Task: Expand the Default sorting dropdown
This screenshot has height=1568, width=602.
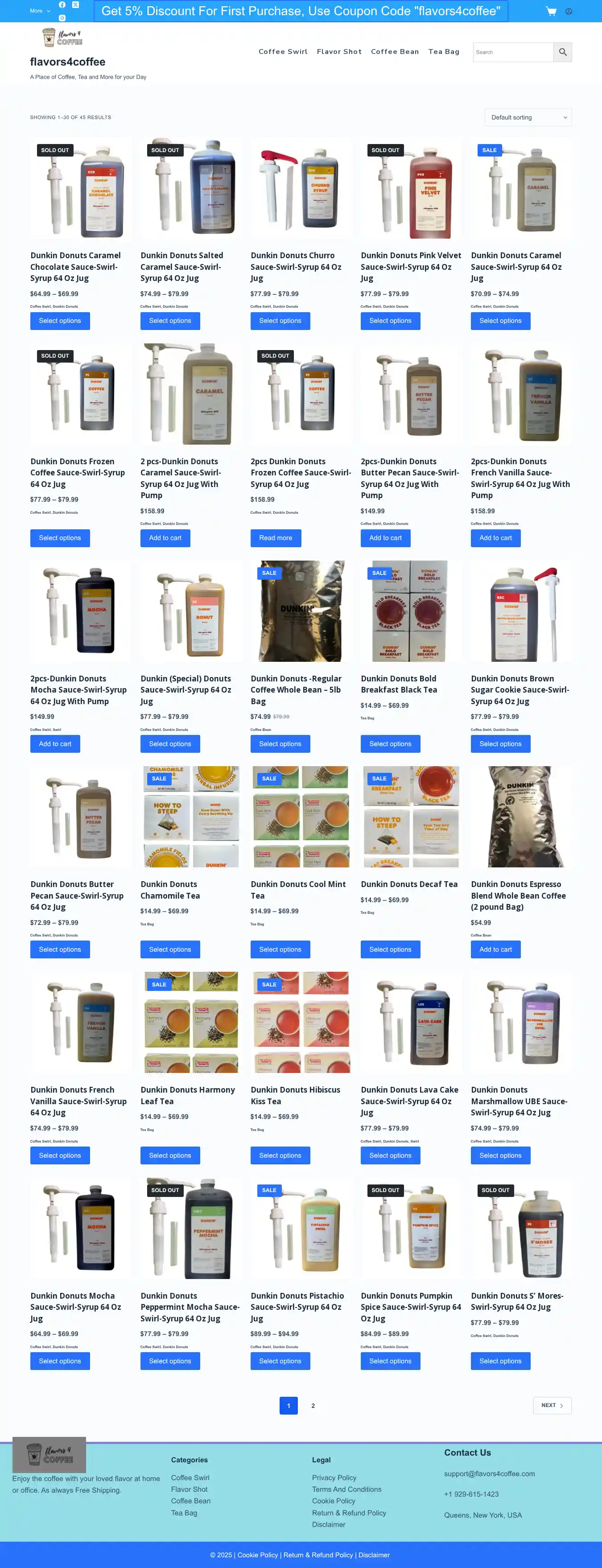Action: click(x=528, y=117)
